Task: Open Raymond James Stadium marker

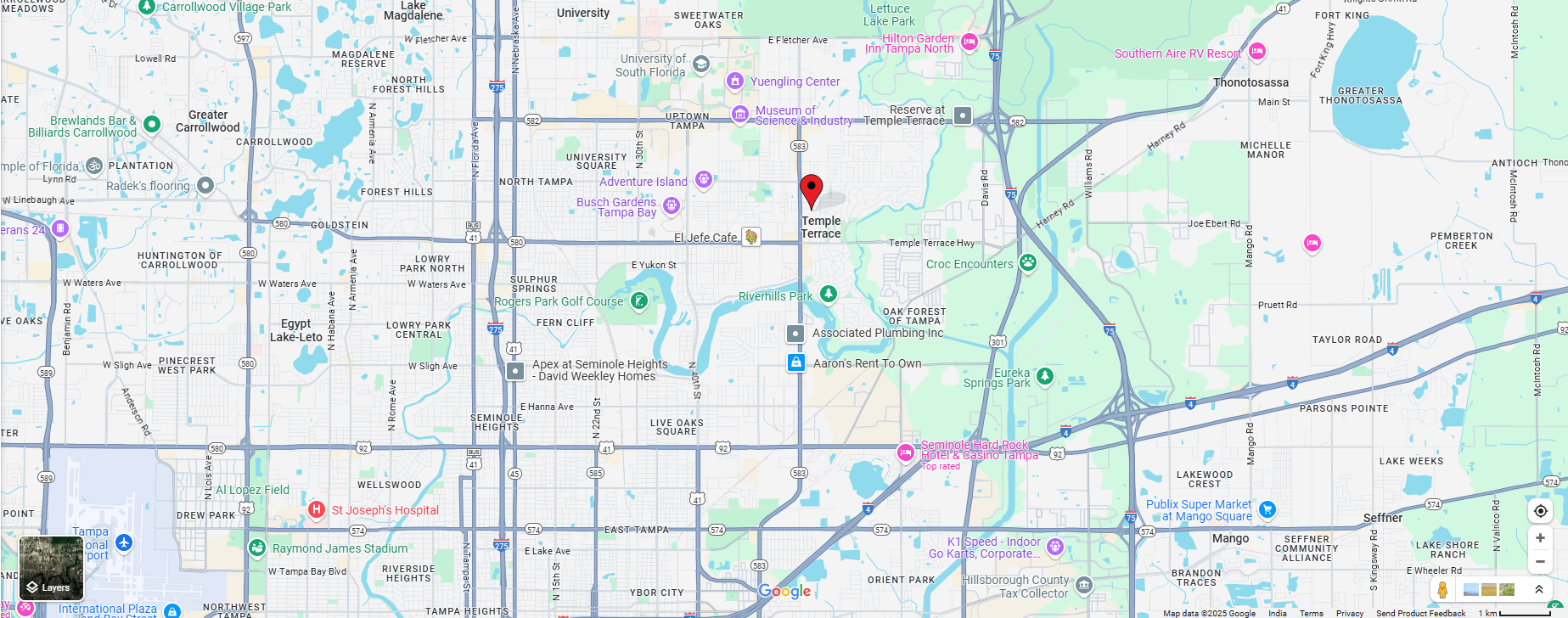Action: click(x=257, y=548)
